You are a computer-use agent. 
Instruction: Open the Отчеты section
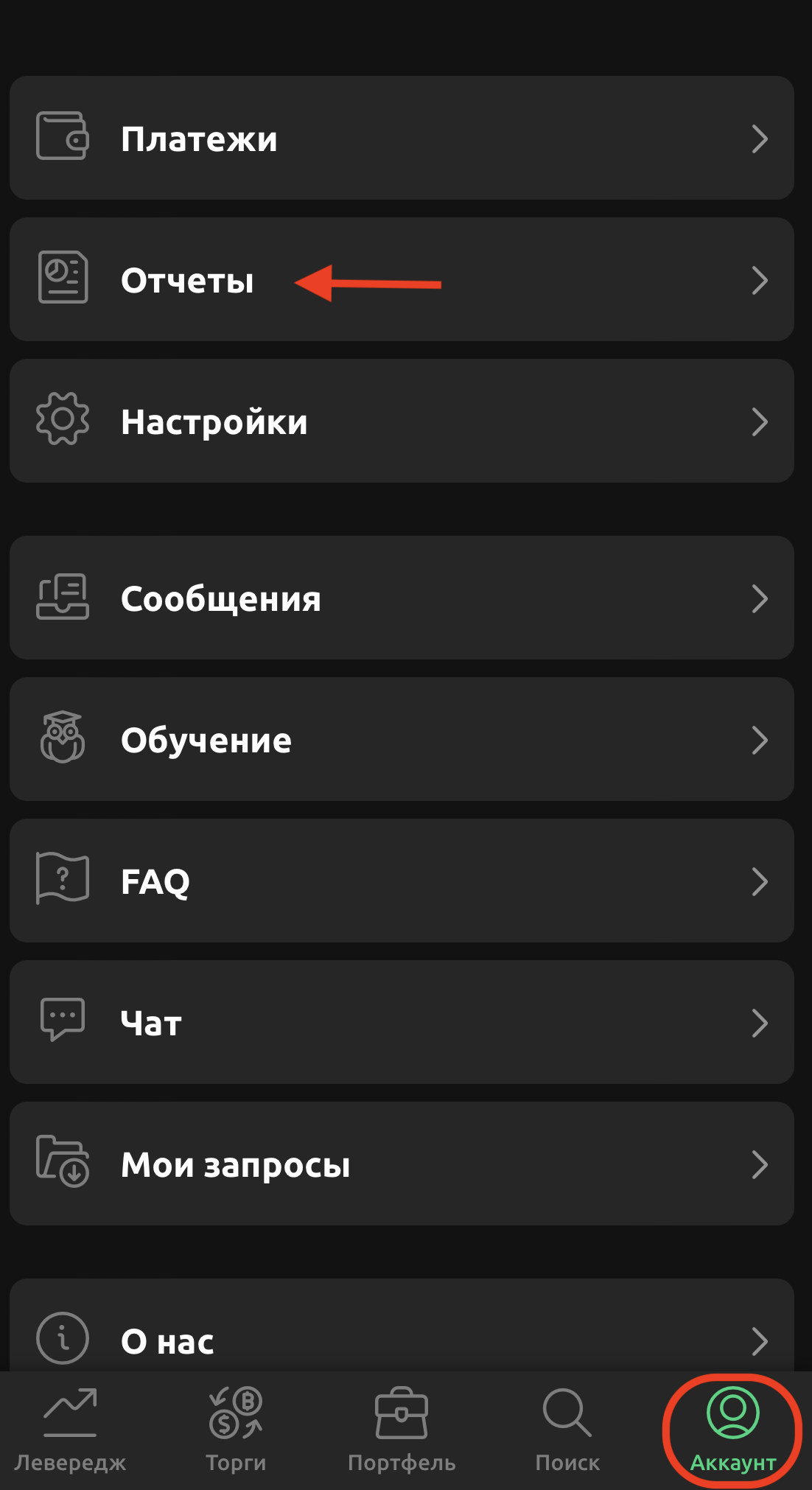click(x=402, y=280)
